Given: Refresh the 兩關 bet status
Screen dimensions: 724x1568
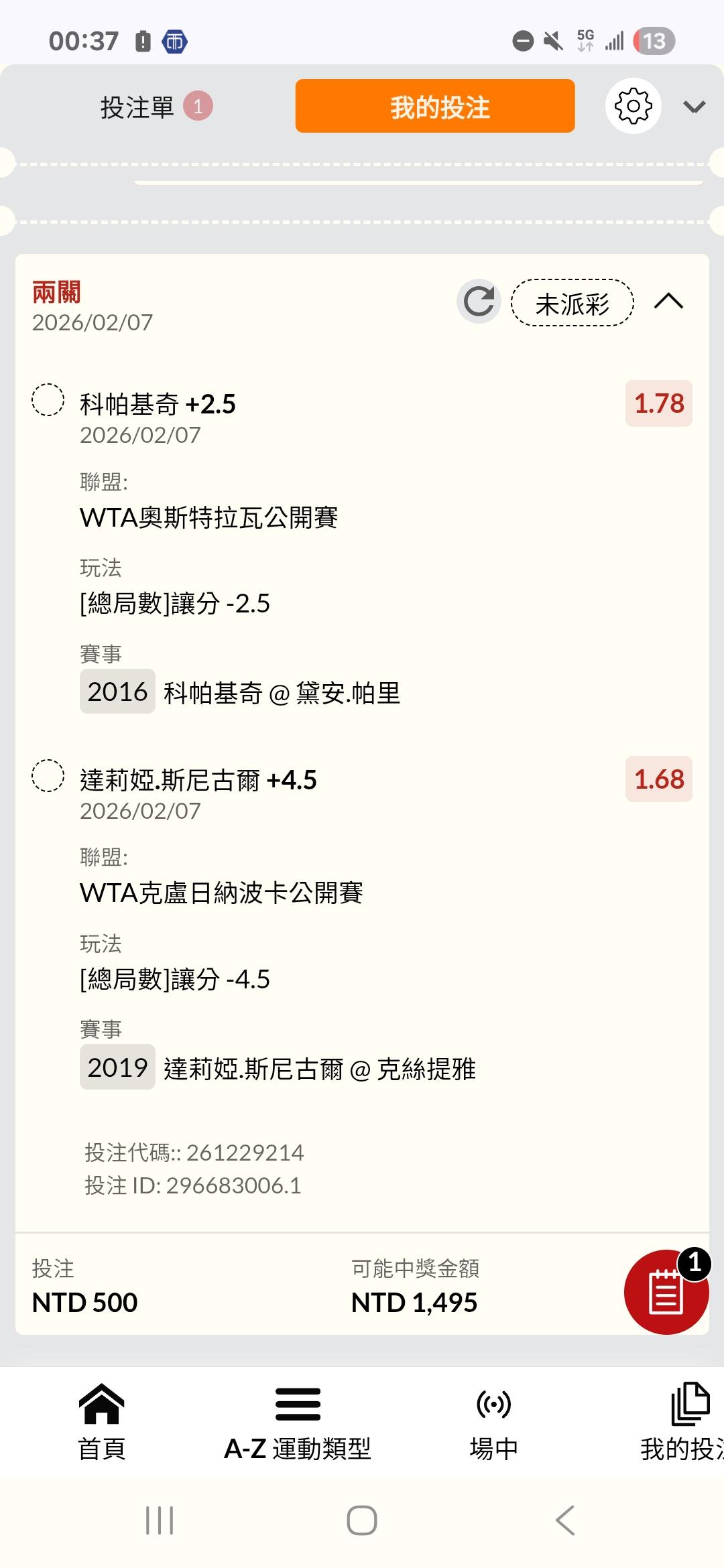Looking at the screenshot, I should point(479,302).
